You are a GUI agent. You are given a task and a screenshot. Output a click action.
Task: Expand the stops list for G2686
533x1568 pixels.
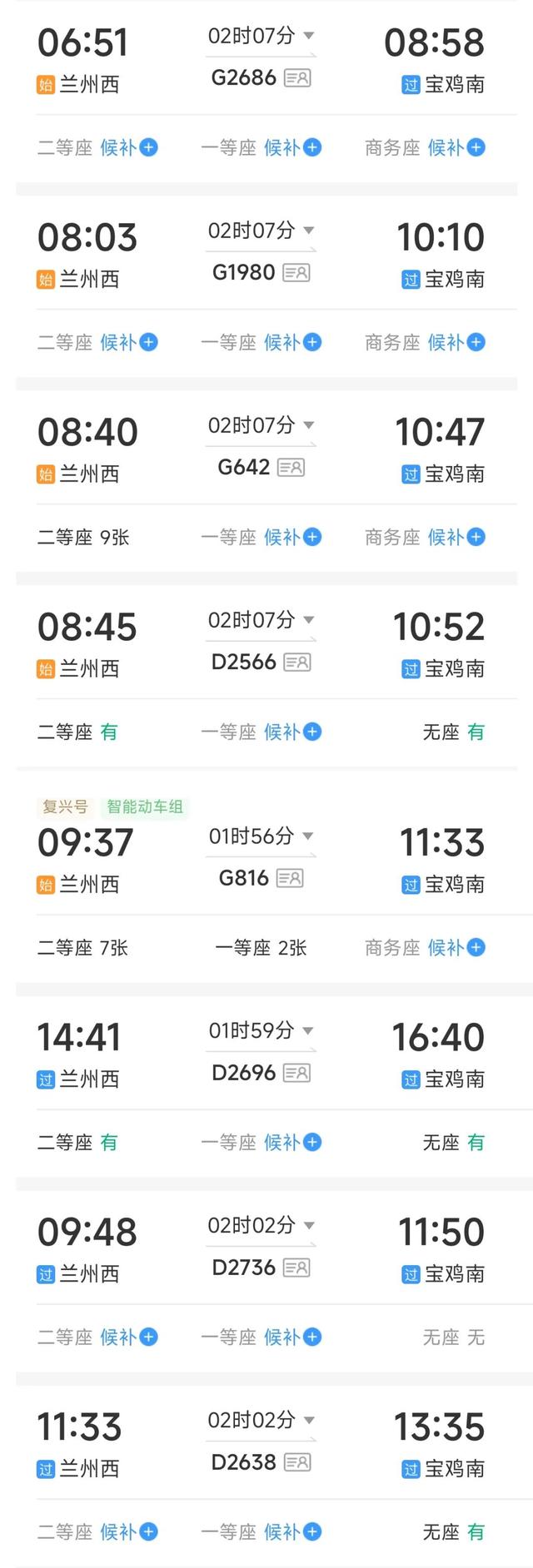pos(309,36)
